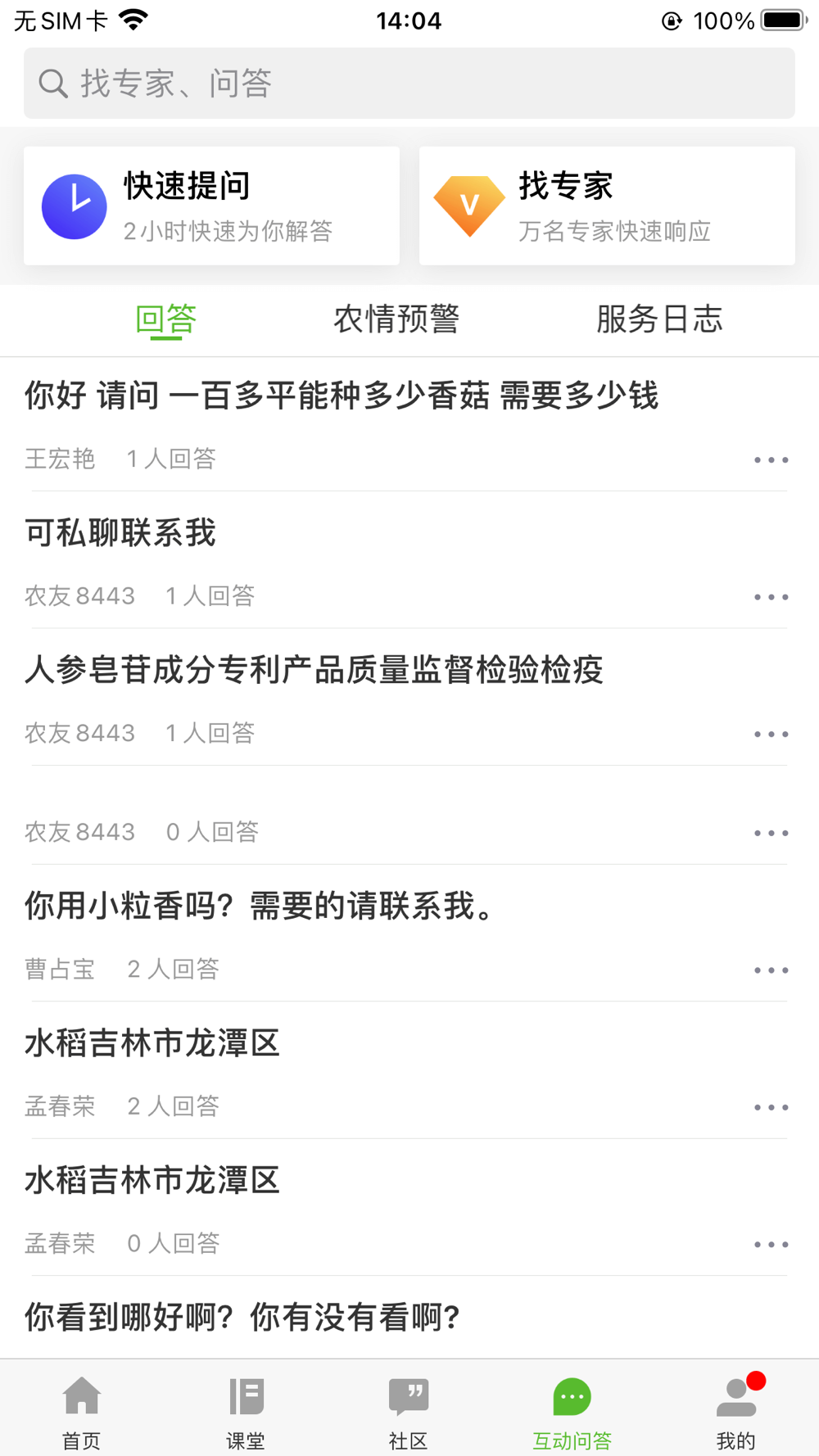Open more options for 王宏艳's question
This screenshot has height=1456, width=819.
coord(771,460)
